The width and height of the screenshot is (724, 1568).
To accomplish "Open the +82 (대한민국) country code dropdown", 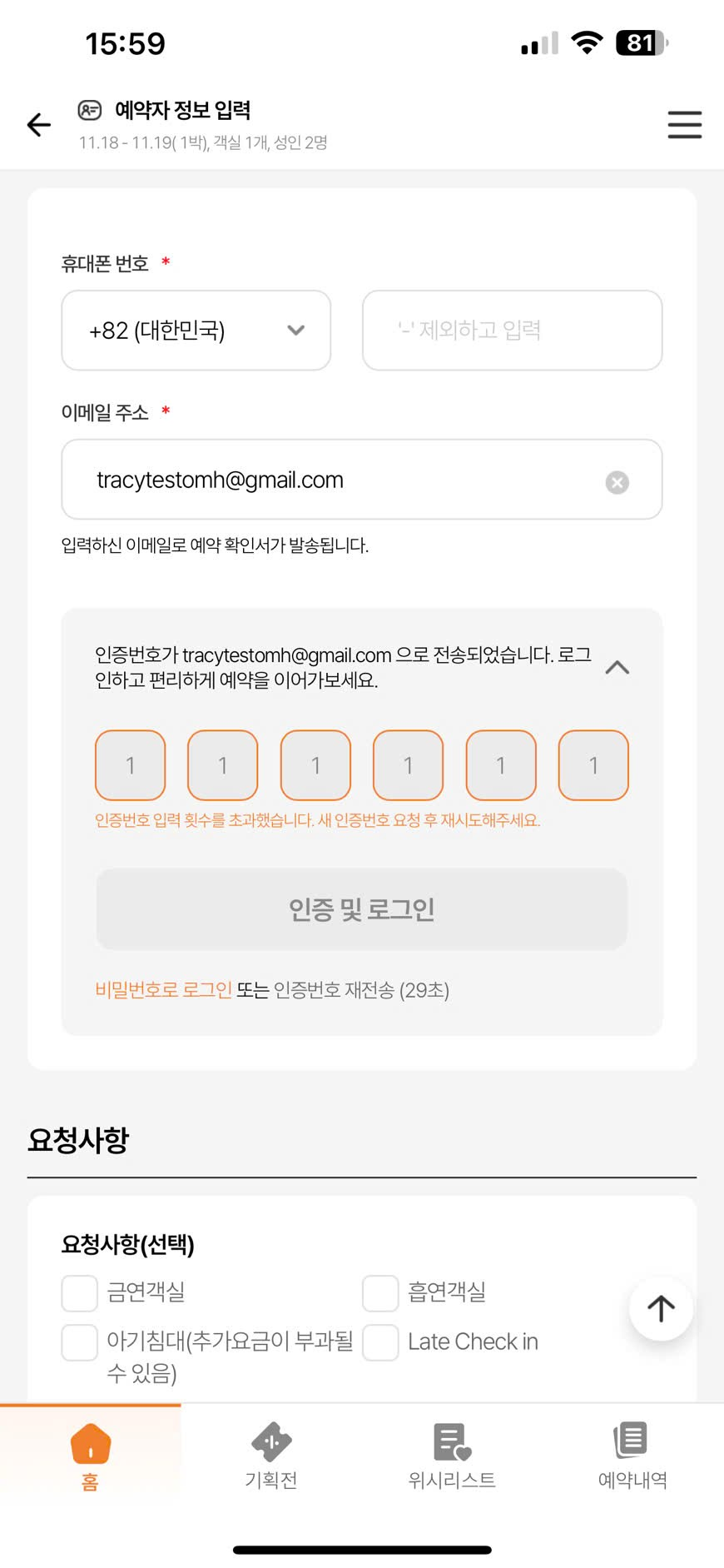I will tap(196, 331).
